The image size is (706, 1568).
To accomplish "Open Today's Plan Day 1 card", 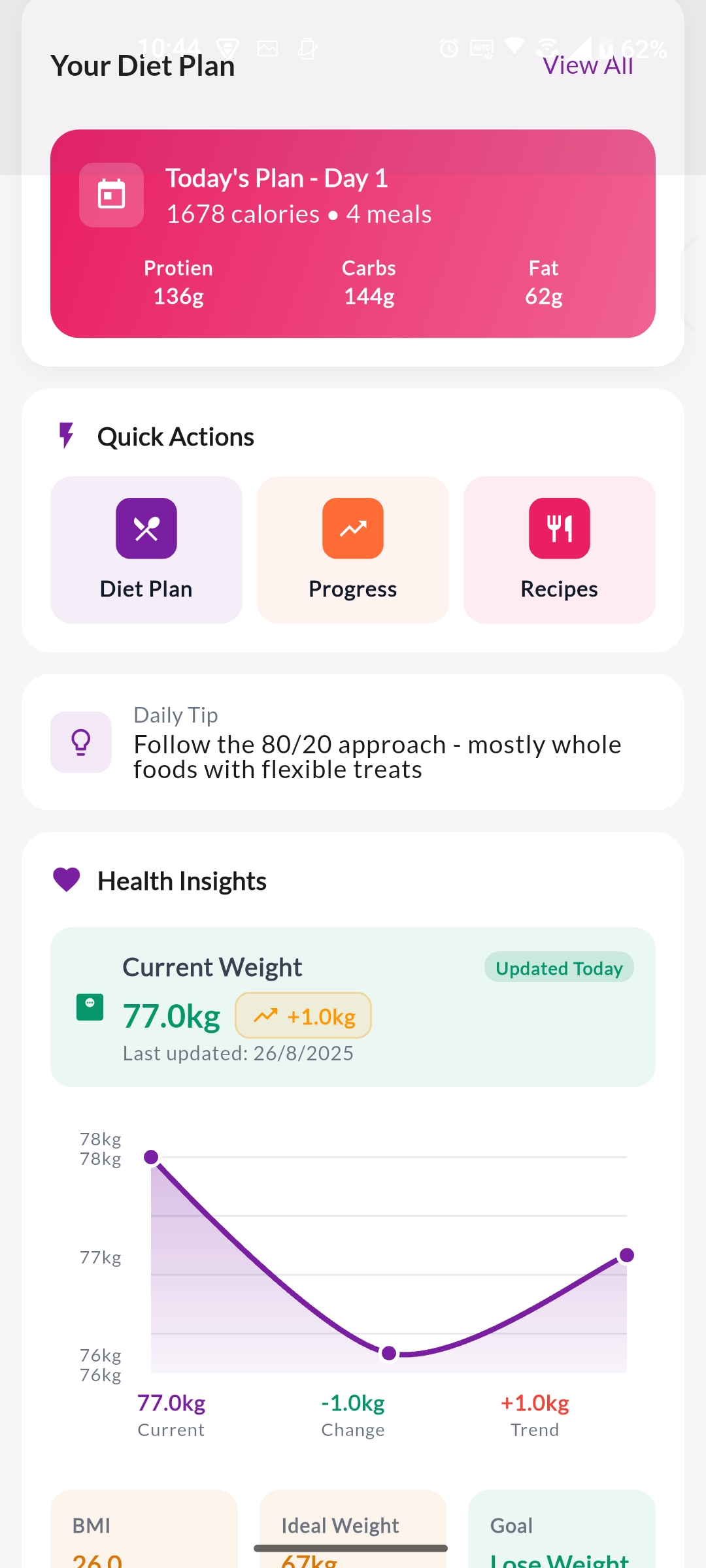I will (x=353, y=233).
